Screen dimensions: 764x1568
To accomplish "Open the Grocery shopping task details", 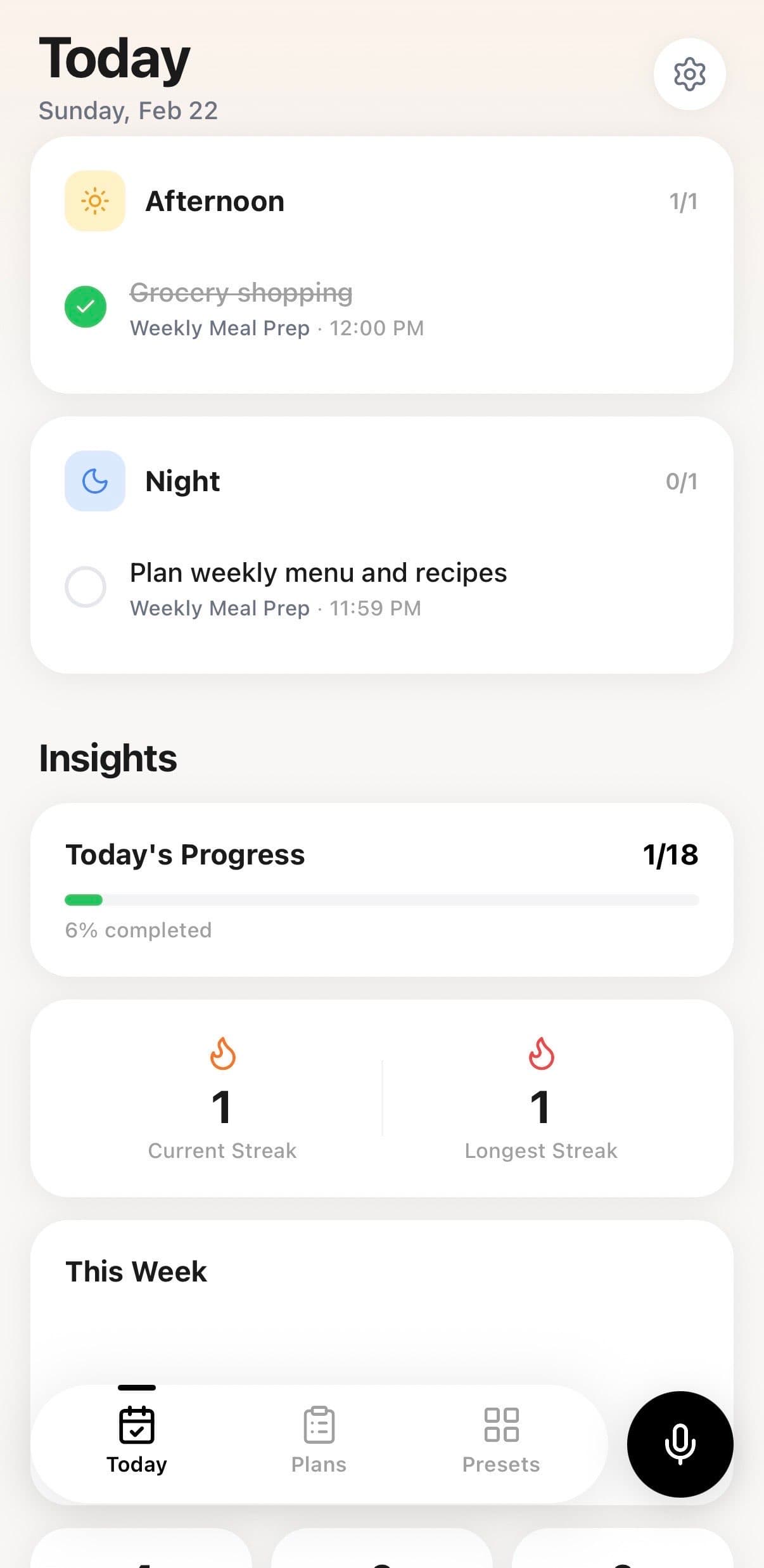I will coord(241,293).
